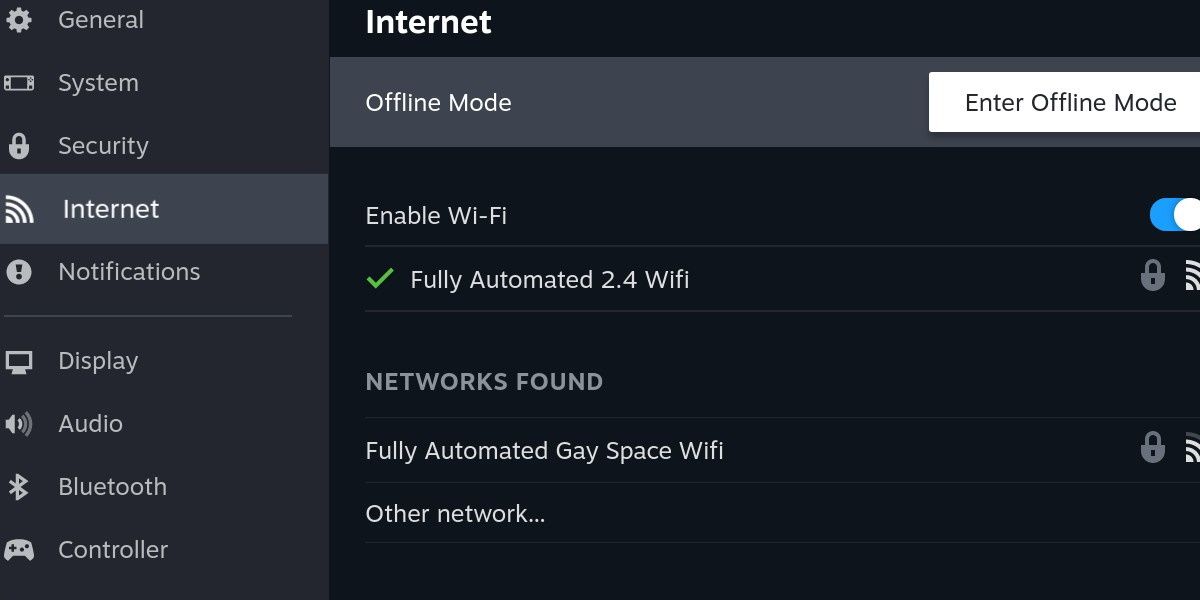The width and height of the screenshot is (1200, 600).
Task: Tap the Enter Offline Mode button
Action: tap(1069, 103)
